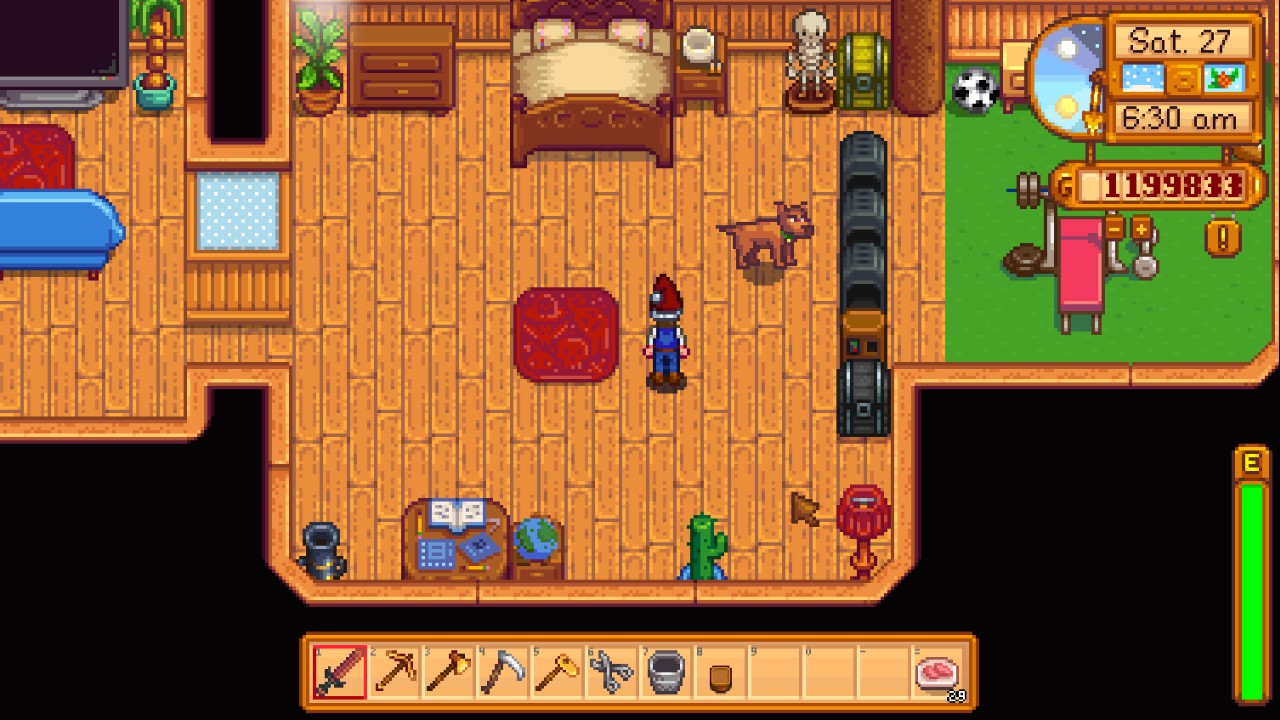Select the golden hammer in slot 5
Image resolution: width=1280 pixels, height=720 pixels.
pos(557,672)
